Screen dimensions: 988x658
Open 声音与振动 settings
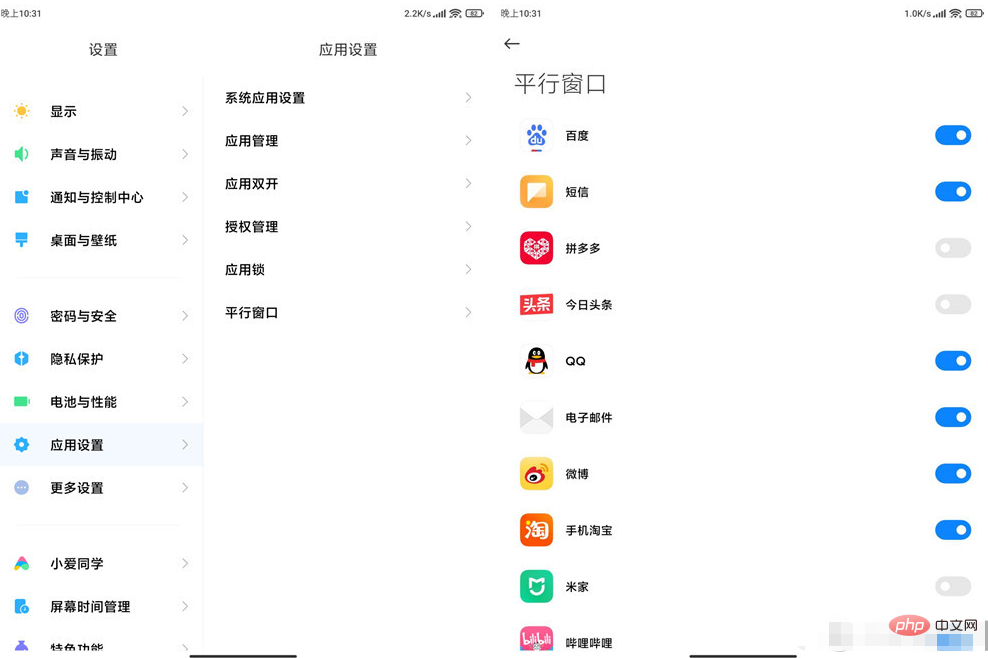pyautogui.click(x=100, y=154)
